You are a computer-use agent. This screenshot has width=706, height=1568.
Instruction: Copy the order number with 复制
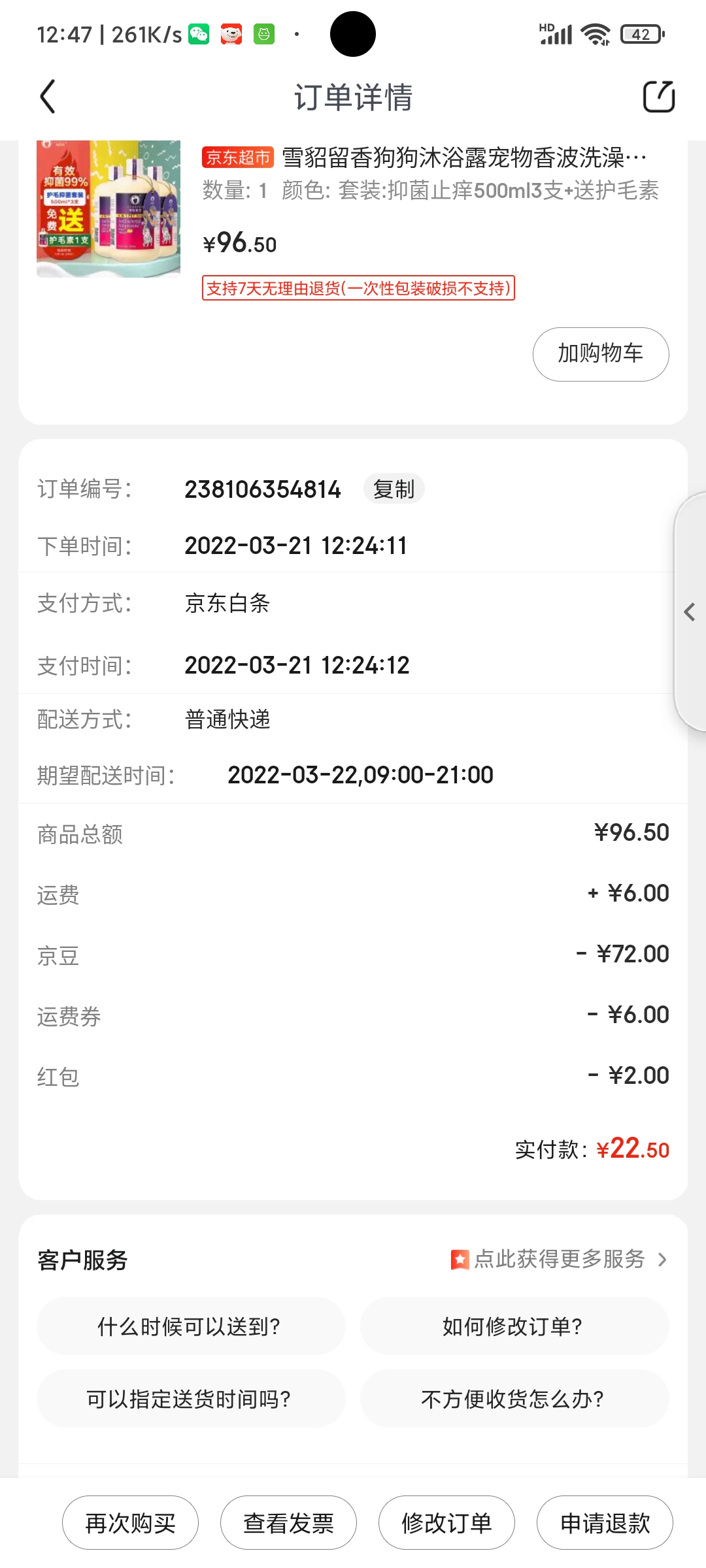tap(394, 489)
